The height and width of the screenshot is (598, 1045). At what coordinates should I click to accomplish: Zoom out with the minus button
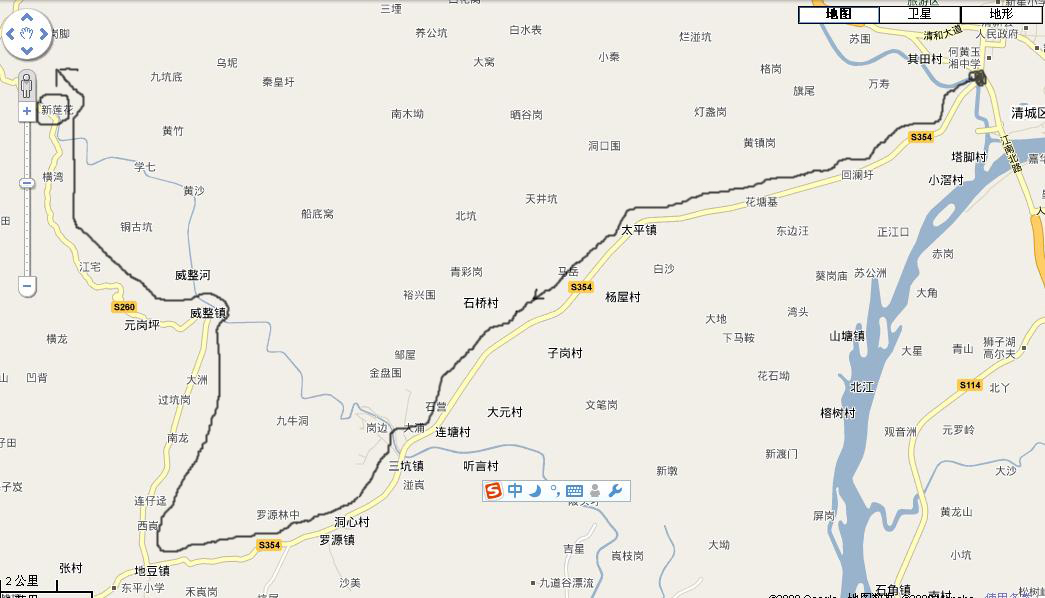click(27, 286)
